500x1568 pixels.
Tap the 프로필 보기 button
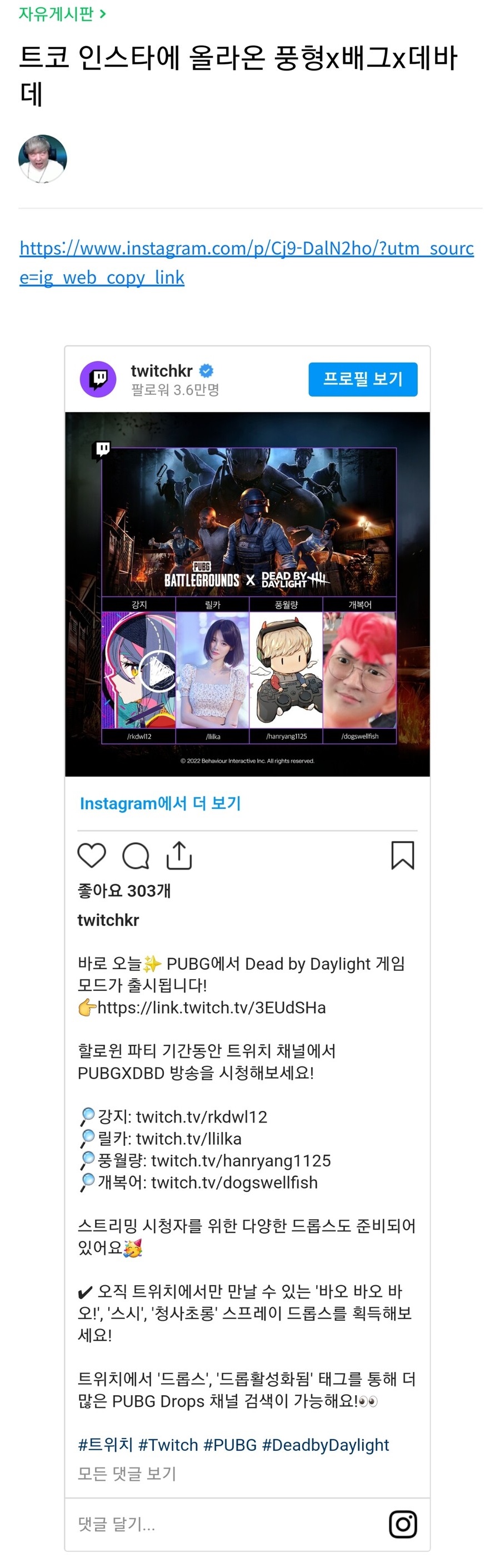(362, 379)
